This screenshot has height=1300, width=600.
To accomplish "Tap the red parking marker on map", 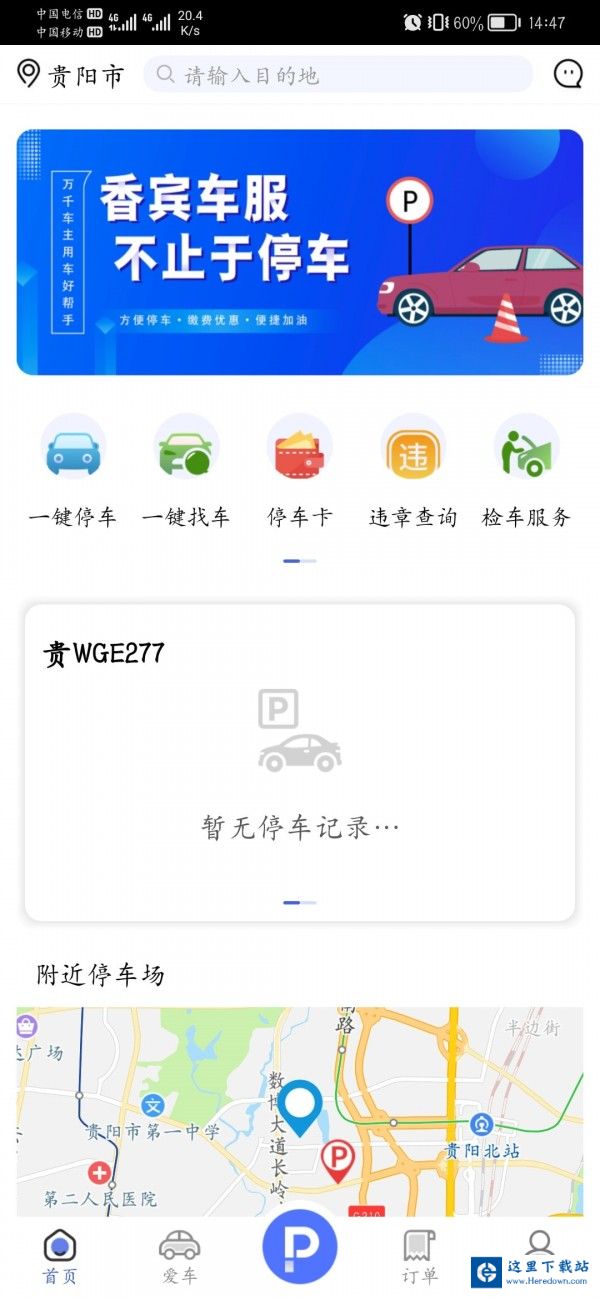I will [x=338, y=1162].
